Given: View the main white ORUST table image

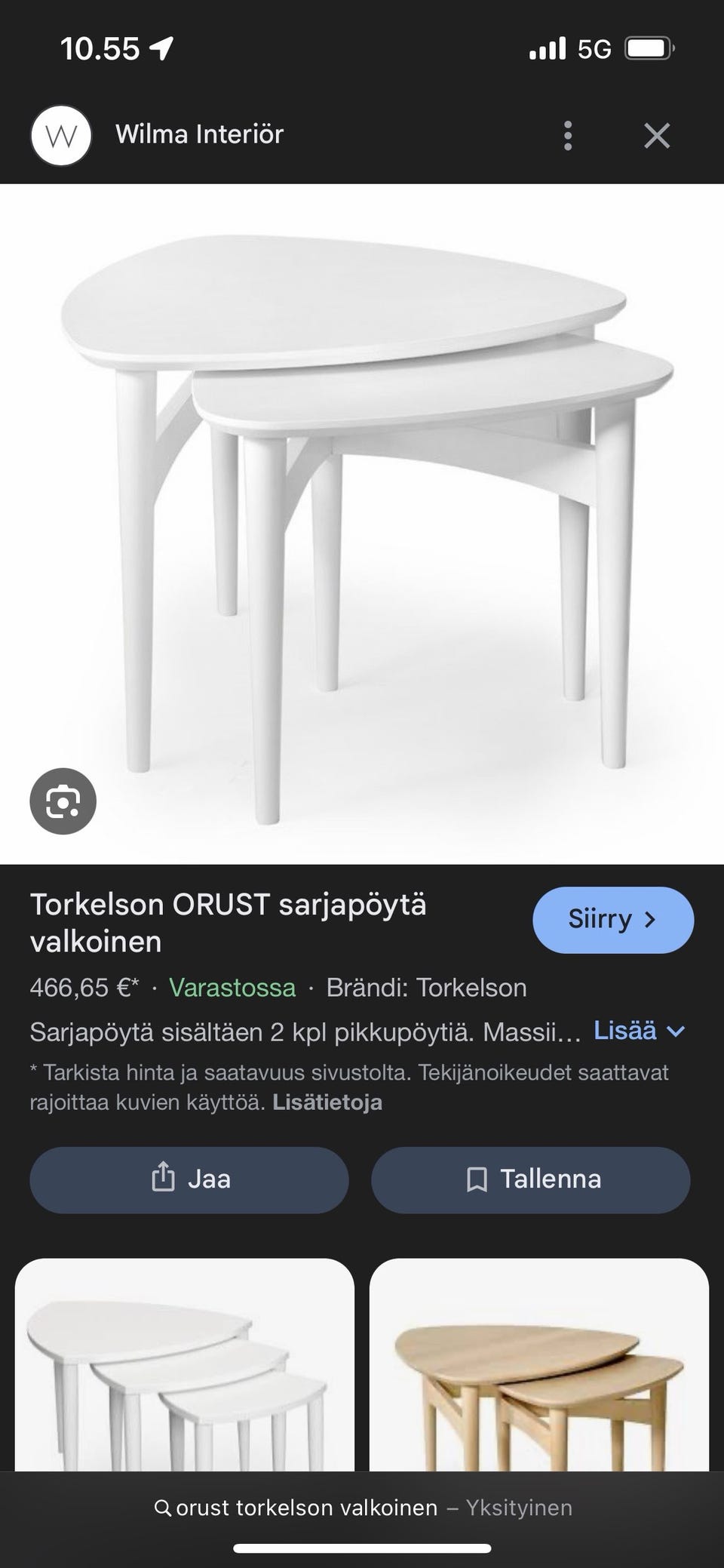Looking at the screenshot, I should pyautogui.click(x=362, y=524).
